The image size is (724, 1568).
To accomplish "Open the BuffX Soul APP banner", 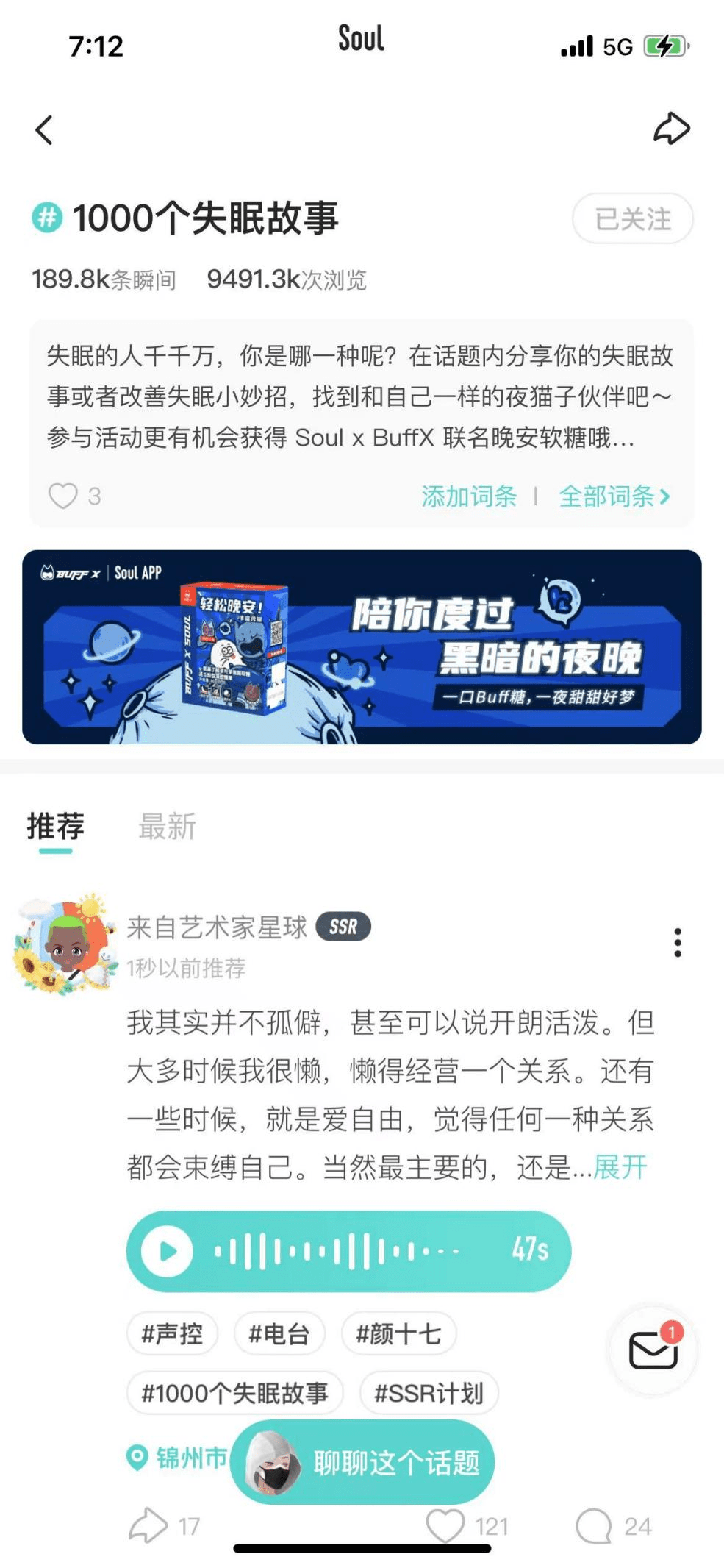I will click(x=362, y=647).
